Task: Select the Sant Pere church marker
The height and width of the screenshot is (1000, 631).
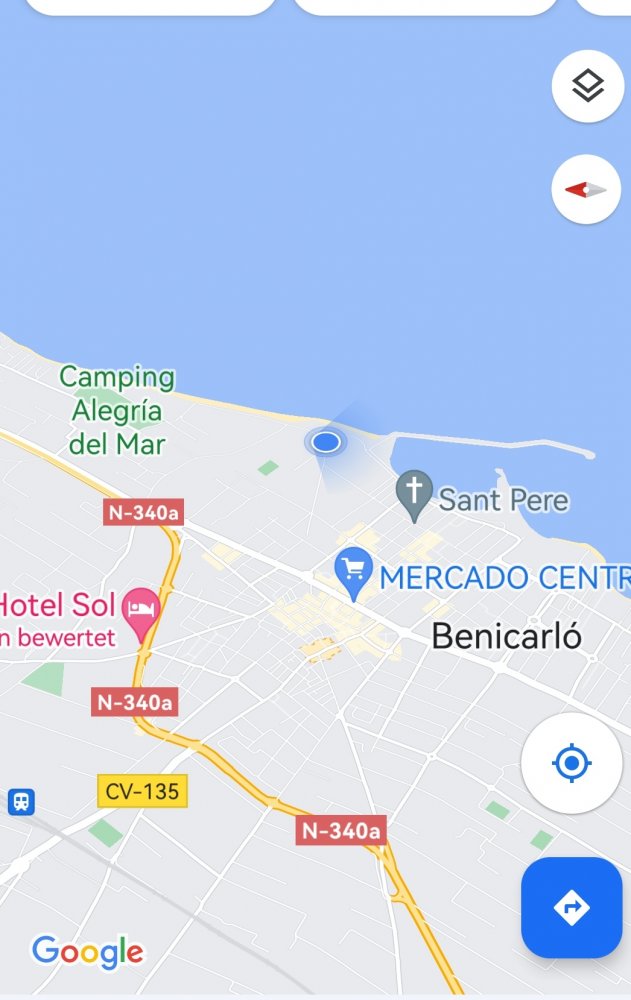Action: [413, 493]
